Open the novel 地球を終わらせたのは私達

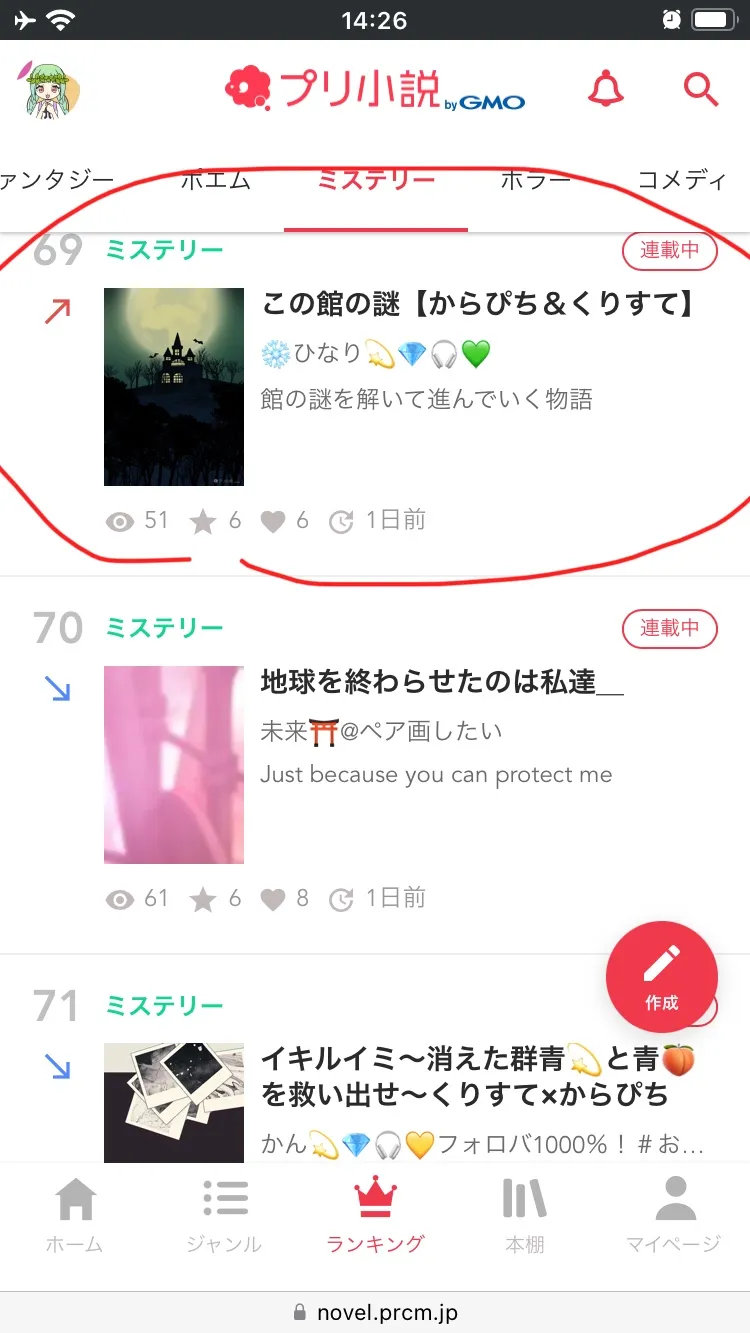(x=442, y=682)
